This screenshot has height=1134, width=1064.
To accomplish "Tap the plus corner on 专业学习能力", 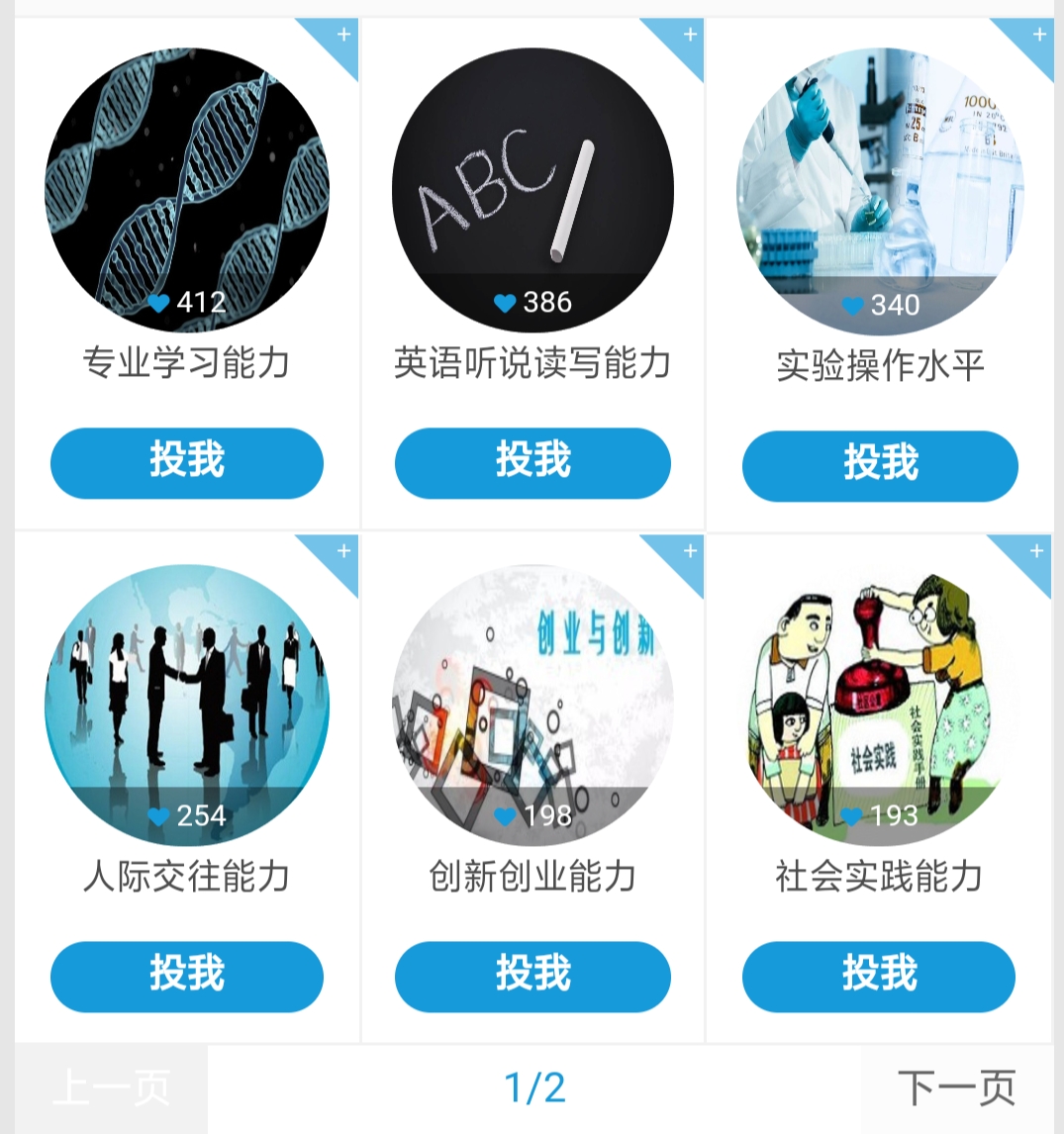I will 340,37.
